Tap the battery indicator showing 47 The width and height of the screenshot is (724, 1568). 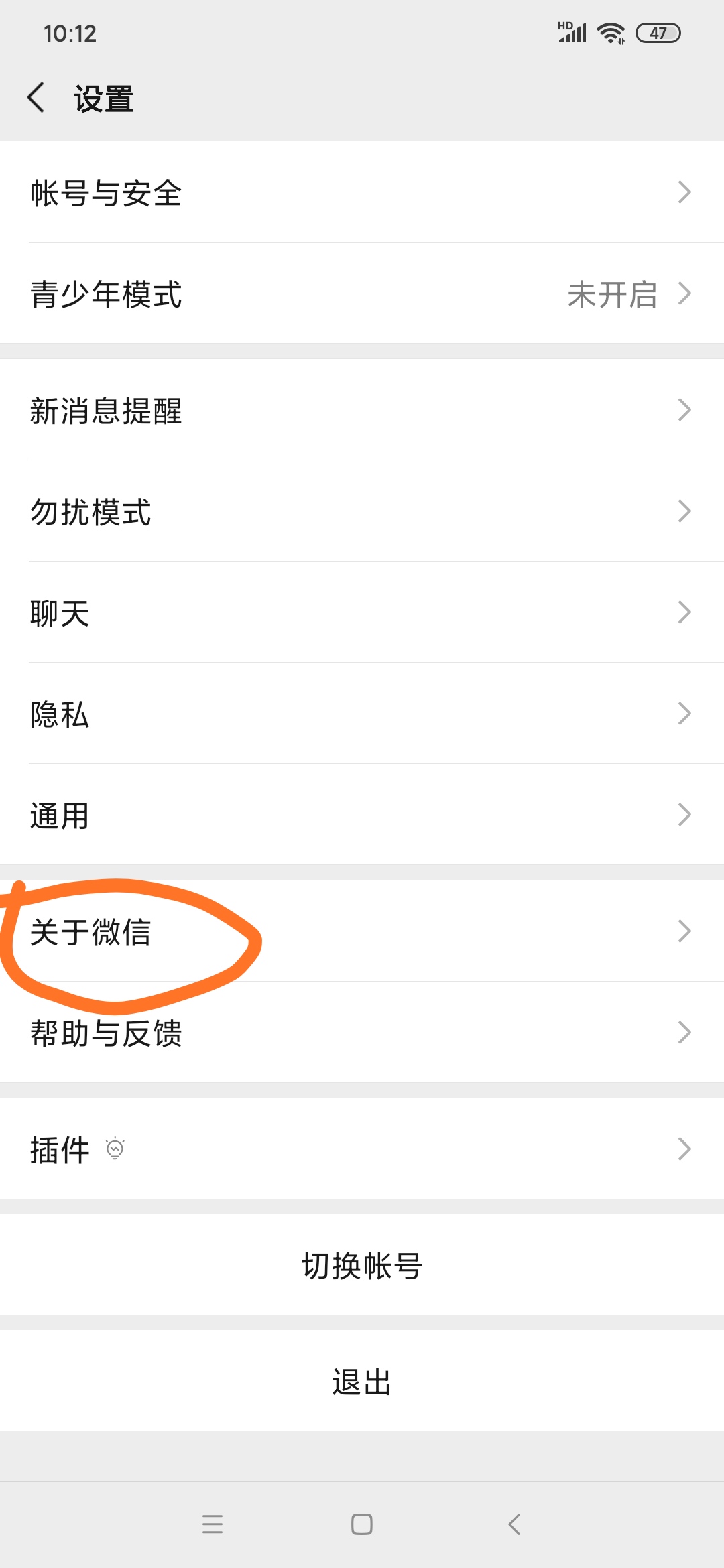pos(658,32)
